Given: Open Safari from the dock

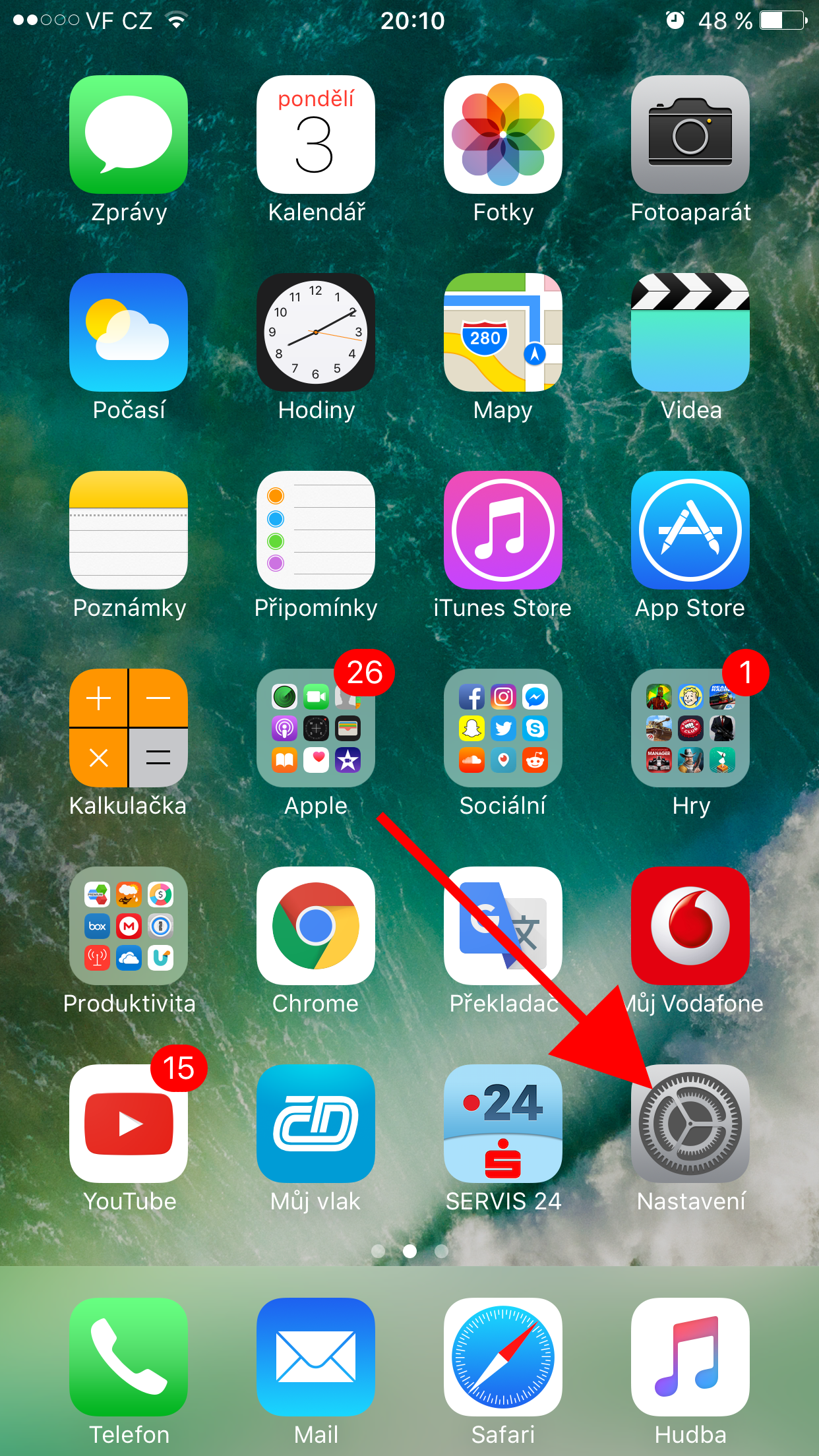Looking at the screenshot, I should [503, 1356].
